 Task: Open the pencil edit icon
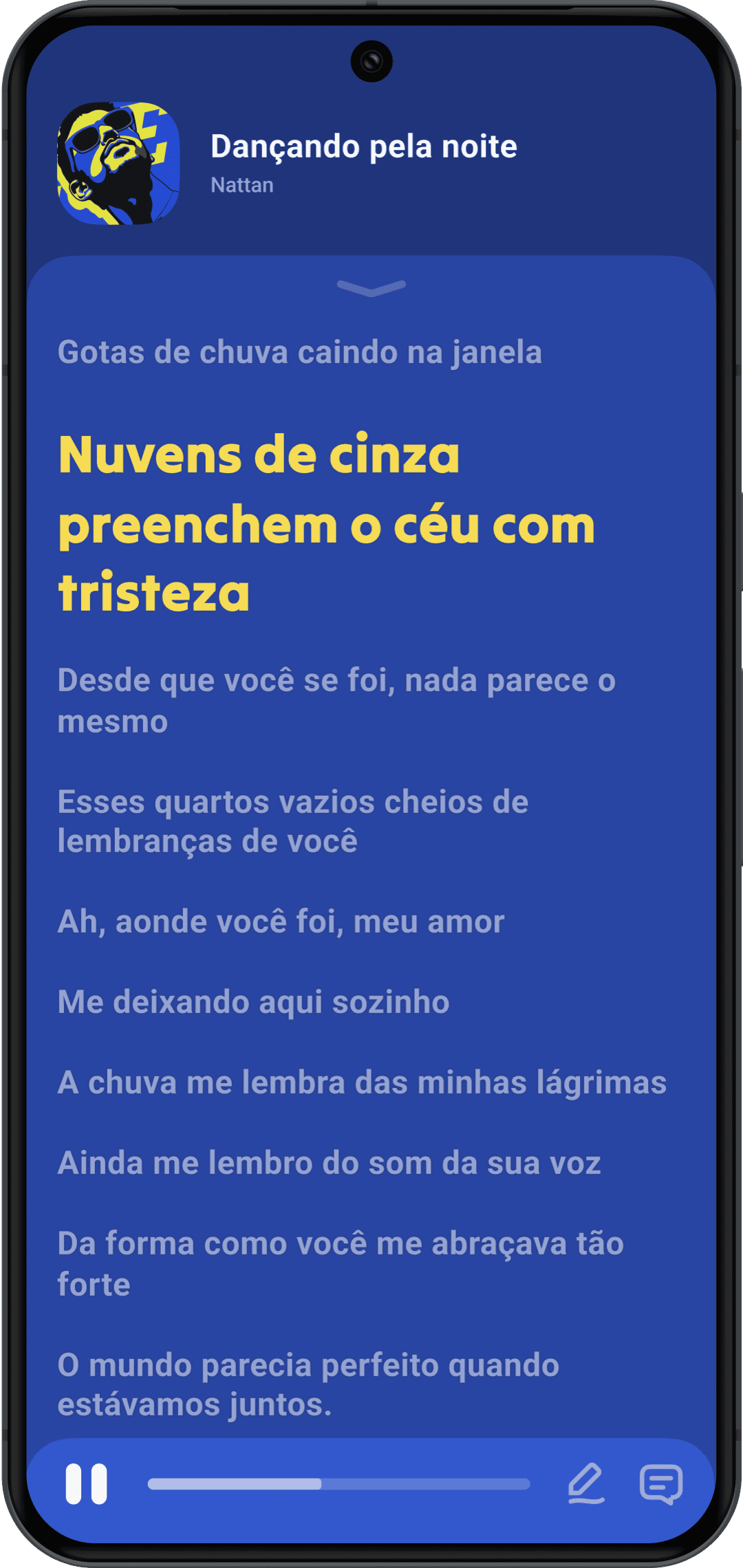(586, 1483)
